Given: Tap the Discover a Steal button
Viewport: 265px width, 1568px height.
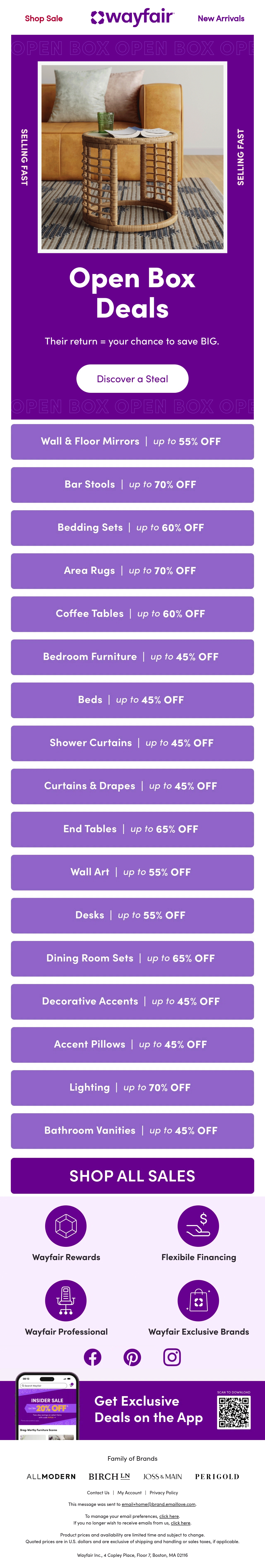Looking at the screenshot, I should point(132,379).
